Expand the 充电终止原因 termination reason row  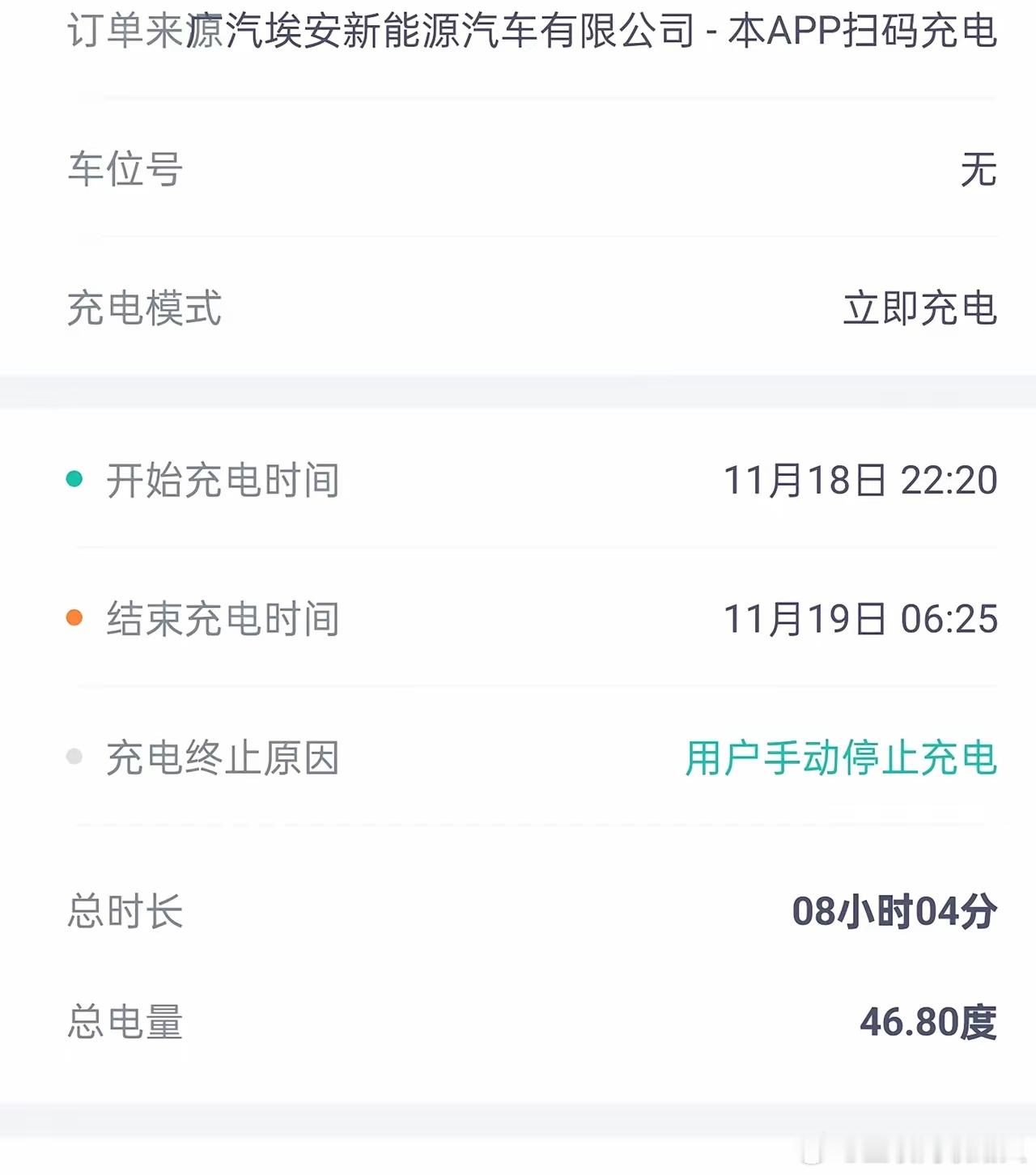click(518, 757)
